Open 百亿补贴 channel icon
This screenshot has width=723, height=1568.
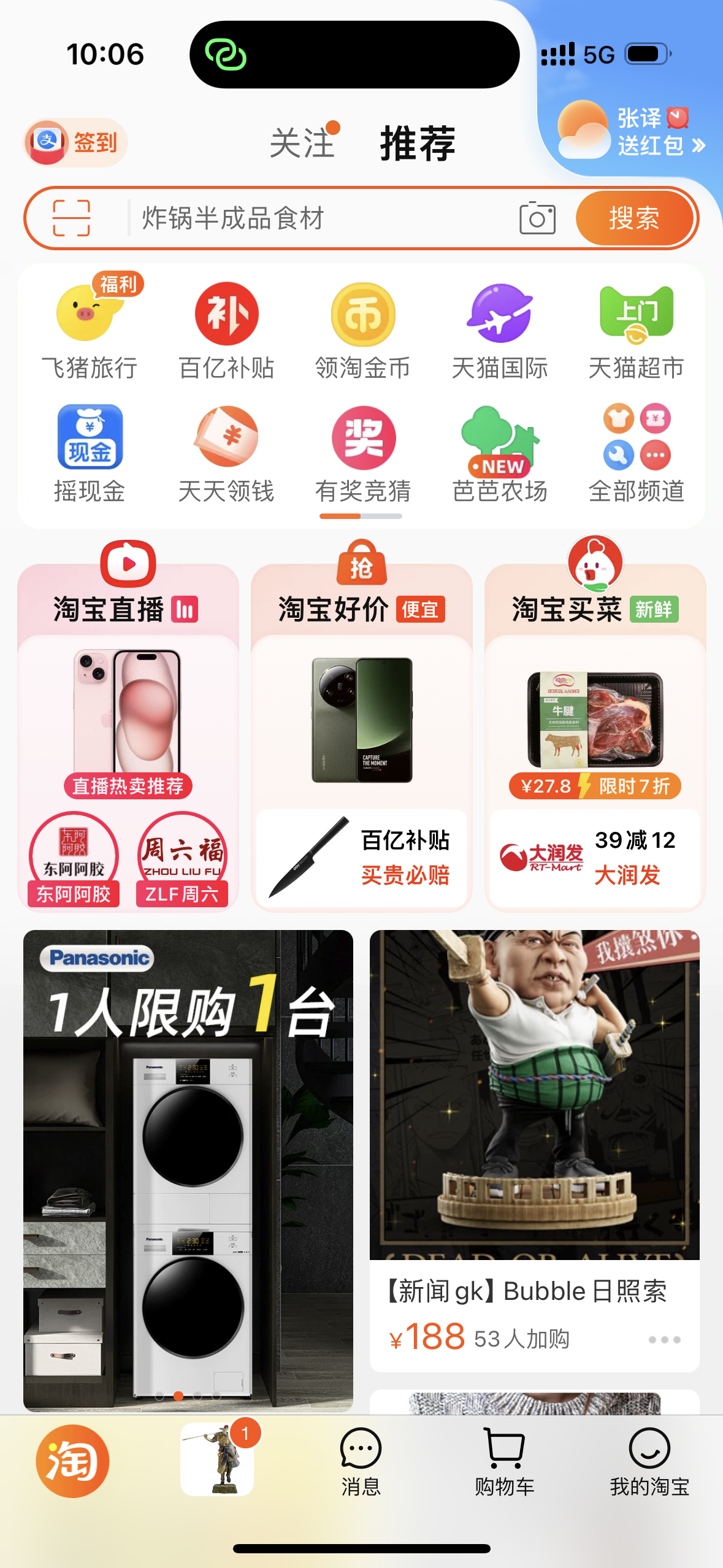pos(226,331)
